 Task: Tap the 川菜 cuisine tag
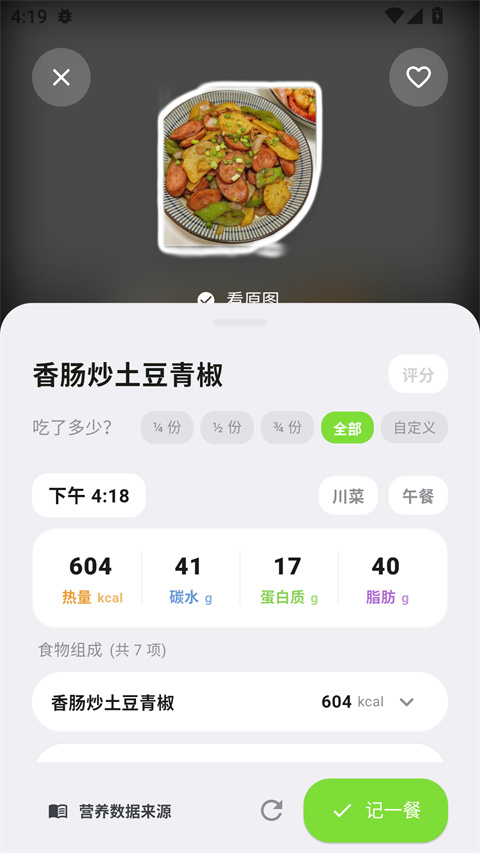click(348, 496)
